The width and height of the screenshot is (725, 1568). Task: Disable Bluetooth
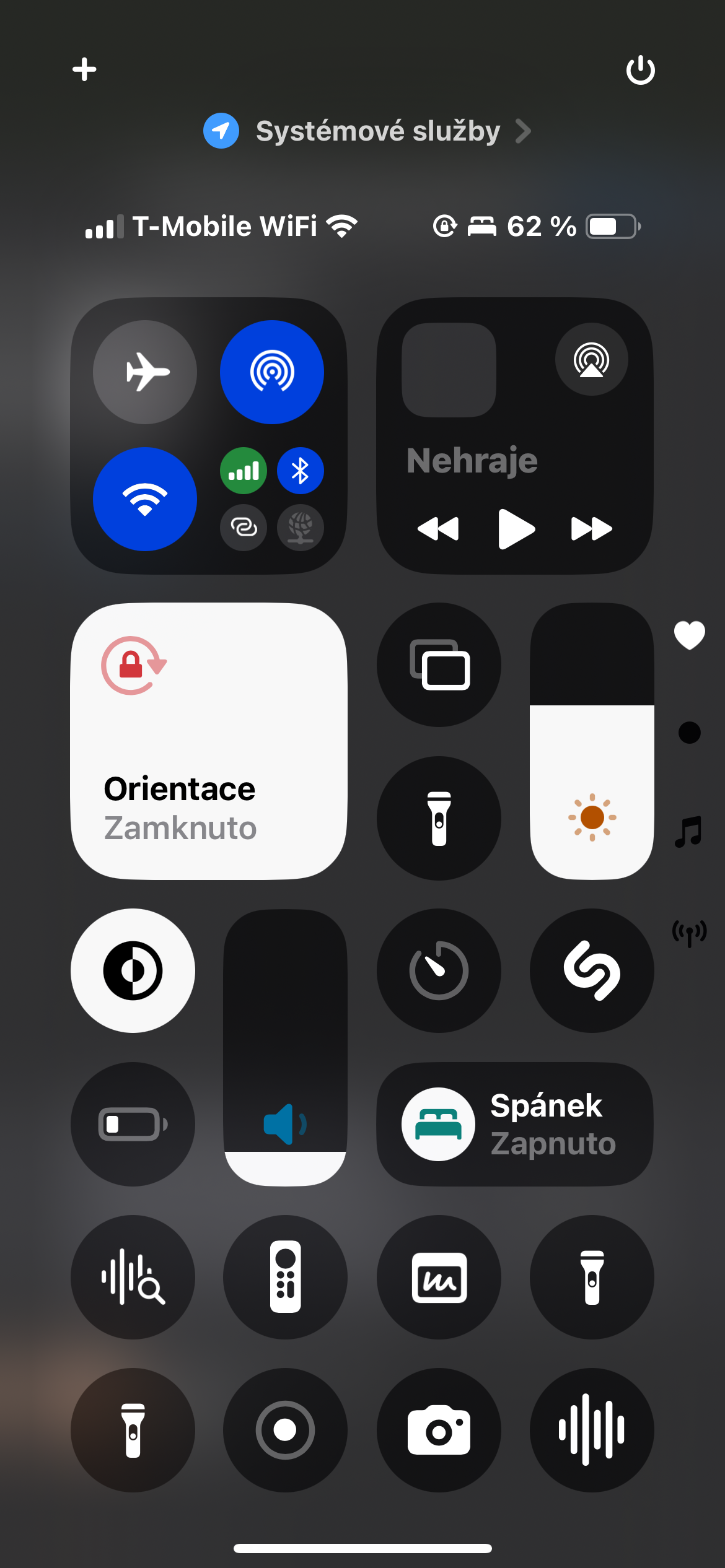click(301, 471)
